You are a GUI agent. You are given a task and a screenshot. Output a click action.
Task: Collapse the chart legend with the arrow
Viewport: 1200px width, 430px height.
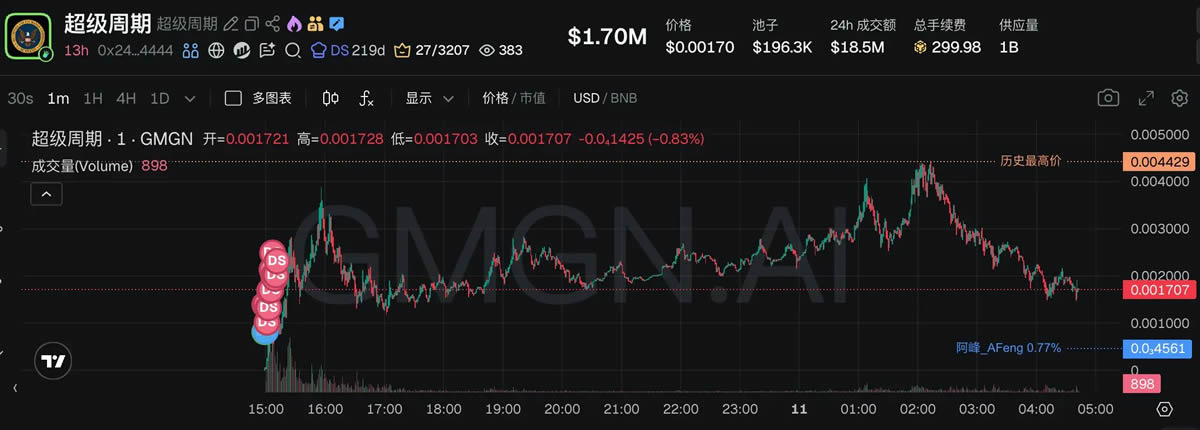(47, 195)
